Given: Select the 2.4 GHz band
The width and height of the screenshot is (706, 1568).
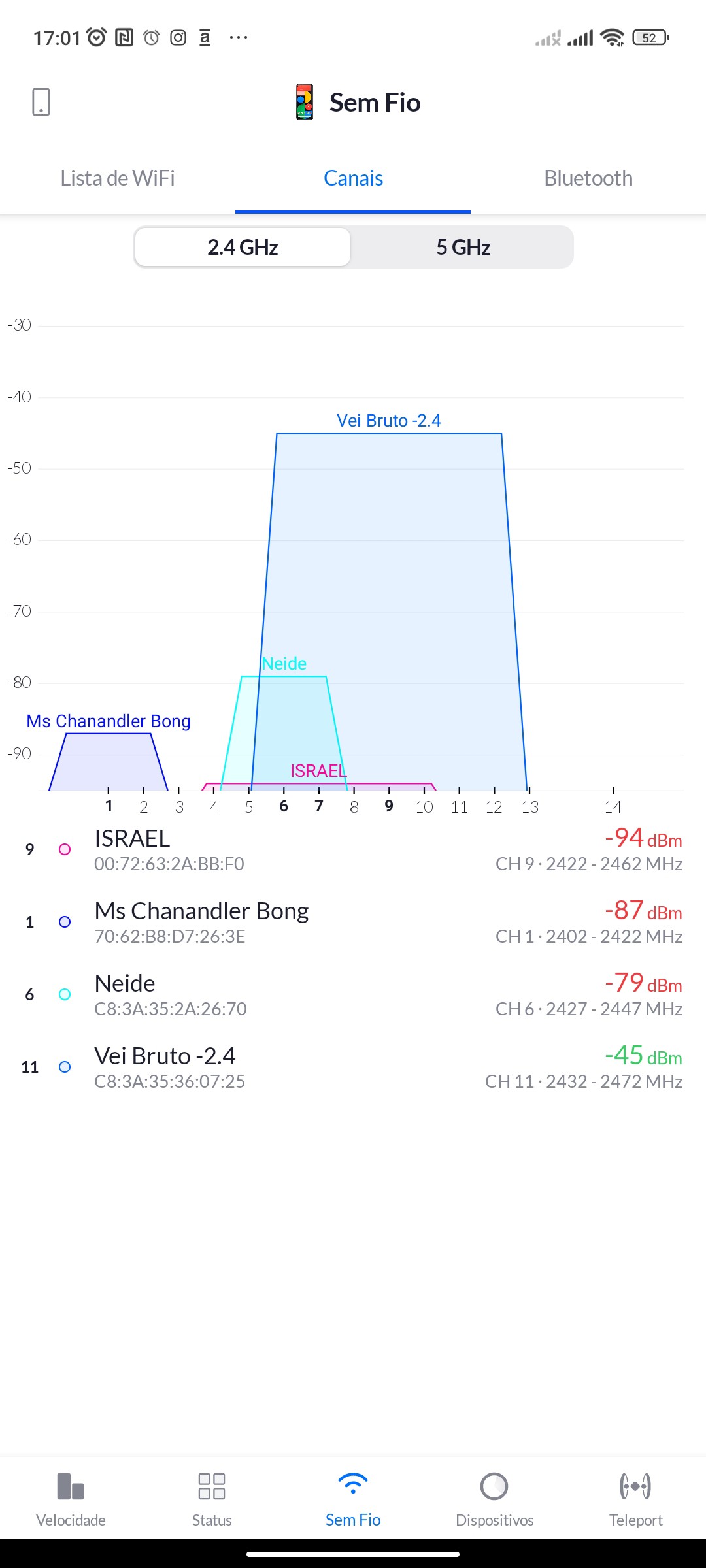Looking at the screenshot, I should (x=243, y=247).
